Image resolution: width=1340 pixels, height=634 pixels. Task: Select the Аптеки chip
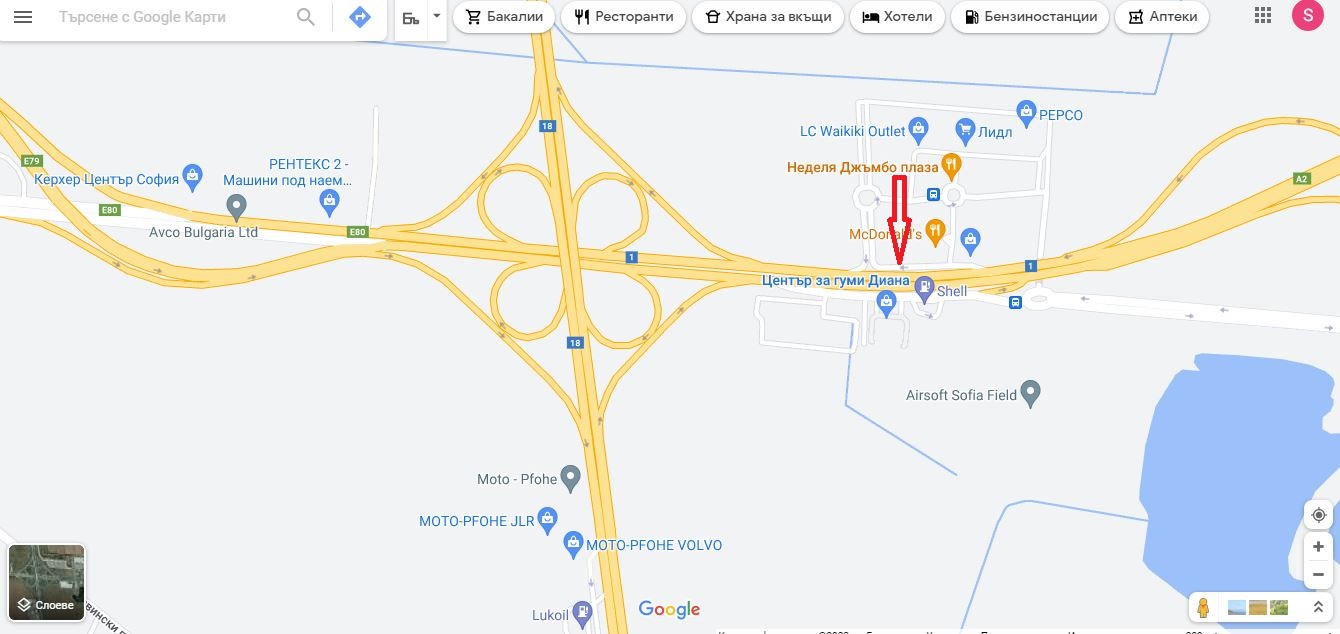pyautogui.click(x=1162, y=17)
